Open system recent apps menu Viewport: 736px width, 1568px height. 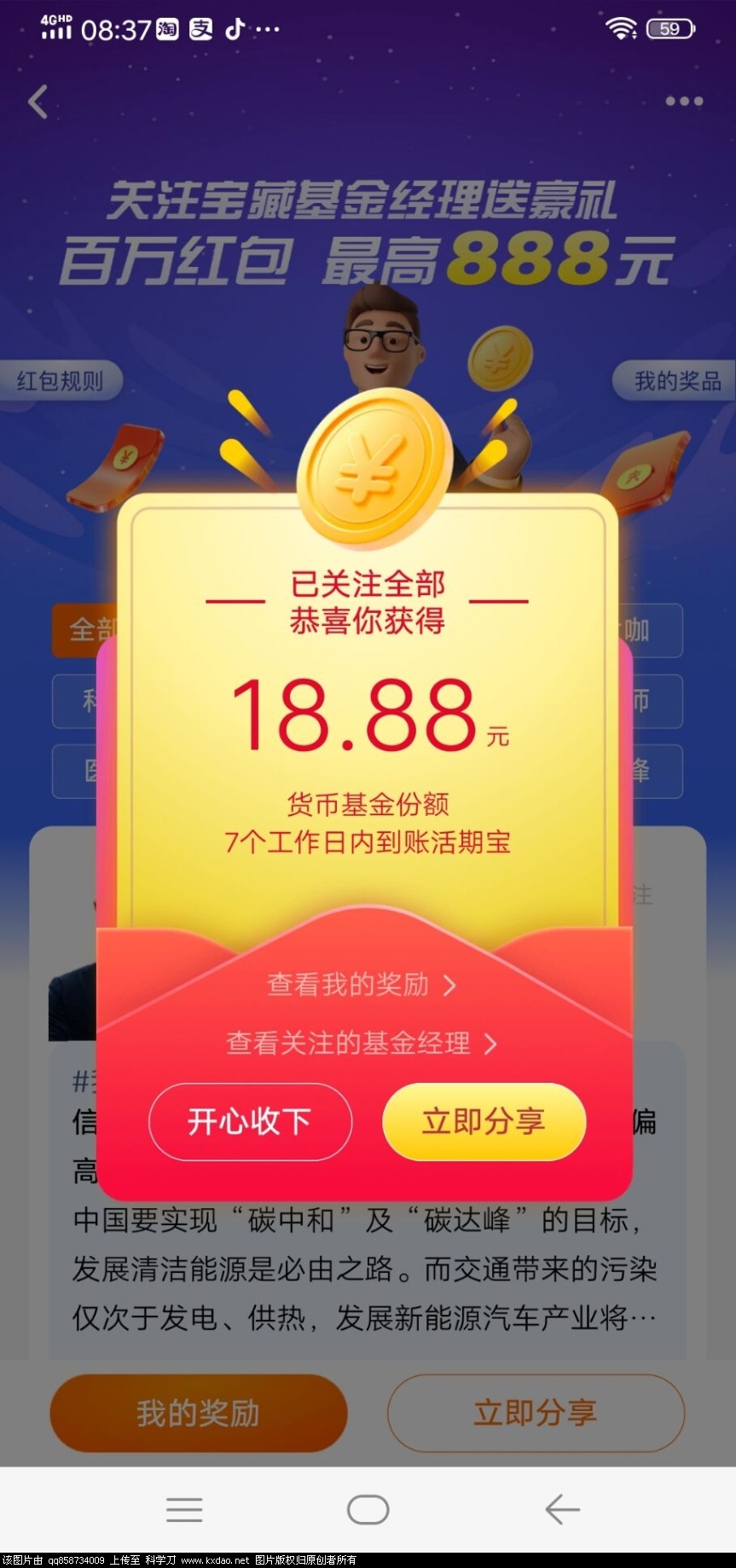click(x=184, y=1510)
